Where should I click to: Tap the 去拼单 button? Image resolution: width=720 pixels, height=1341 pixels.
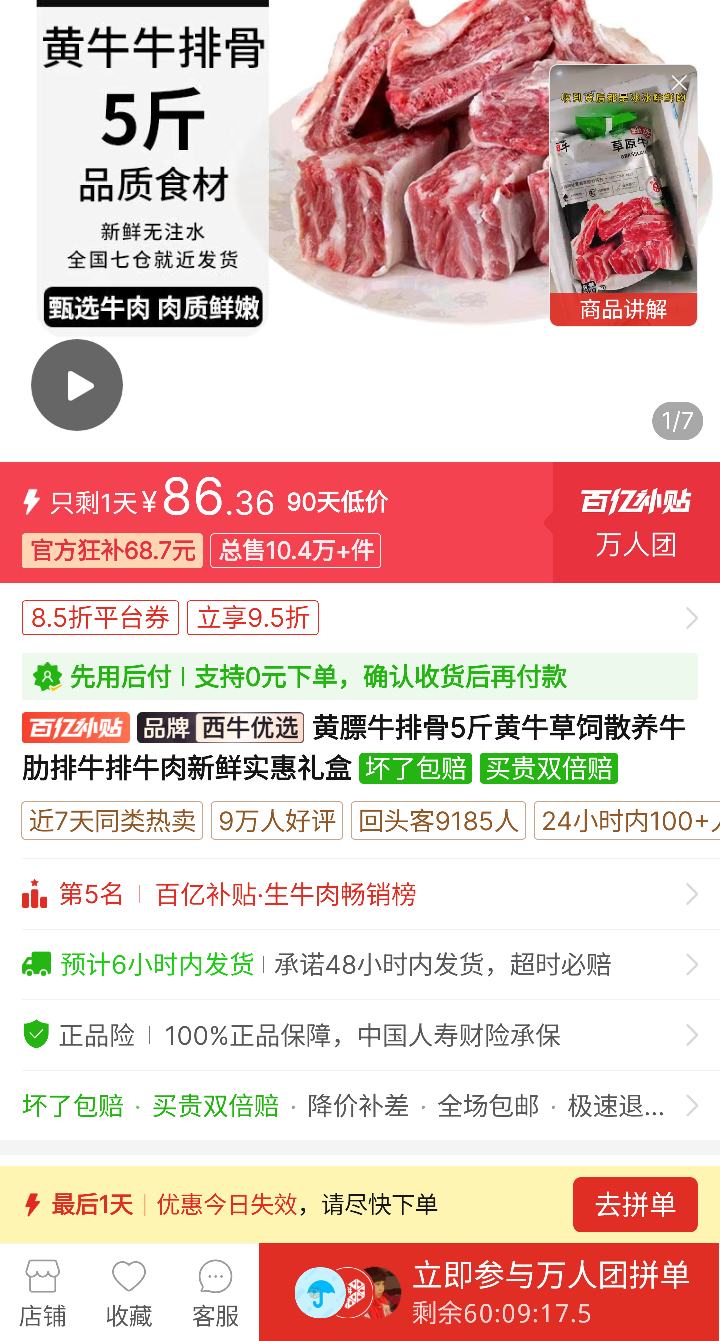pyautogui.click(x=635, y=1204)
